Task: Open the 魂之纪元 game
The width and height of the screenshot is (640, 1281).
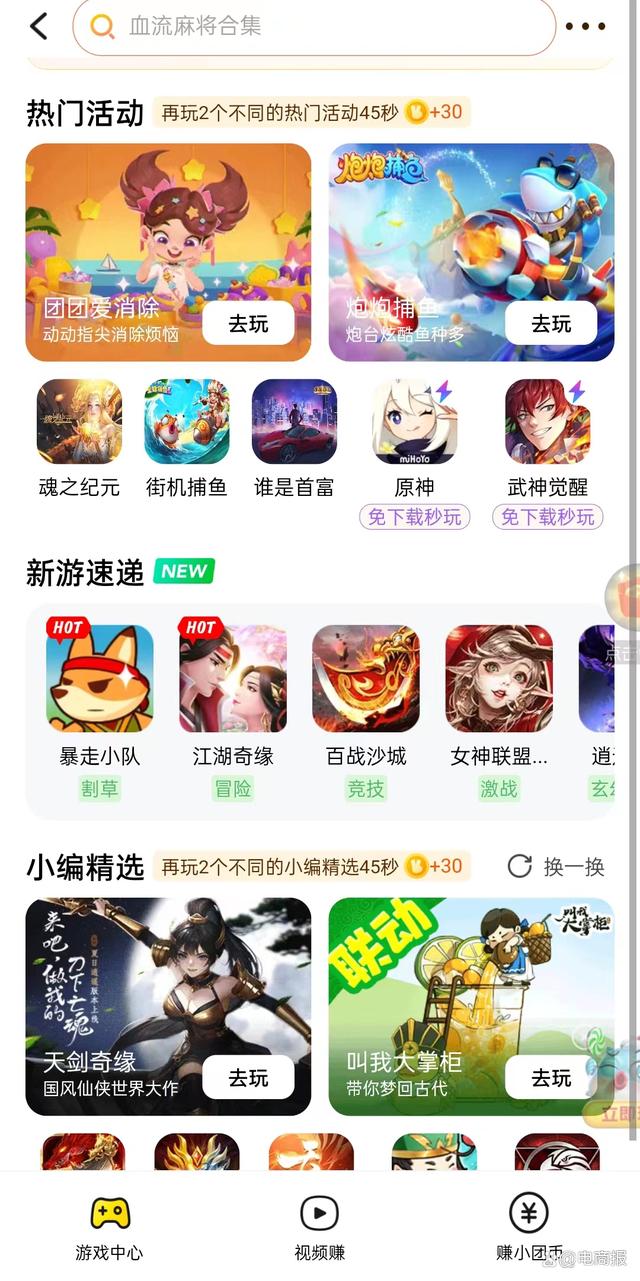Action: pyautogui.click(x=79, y=422)
